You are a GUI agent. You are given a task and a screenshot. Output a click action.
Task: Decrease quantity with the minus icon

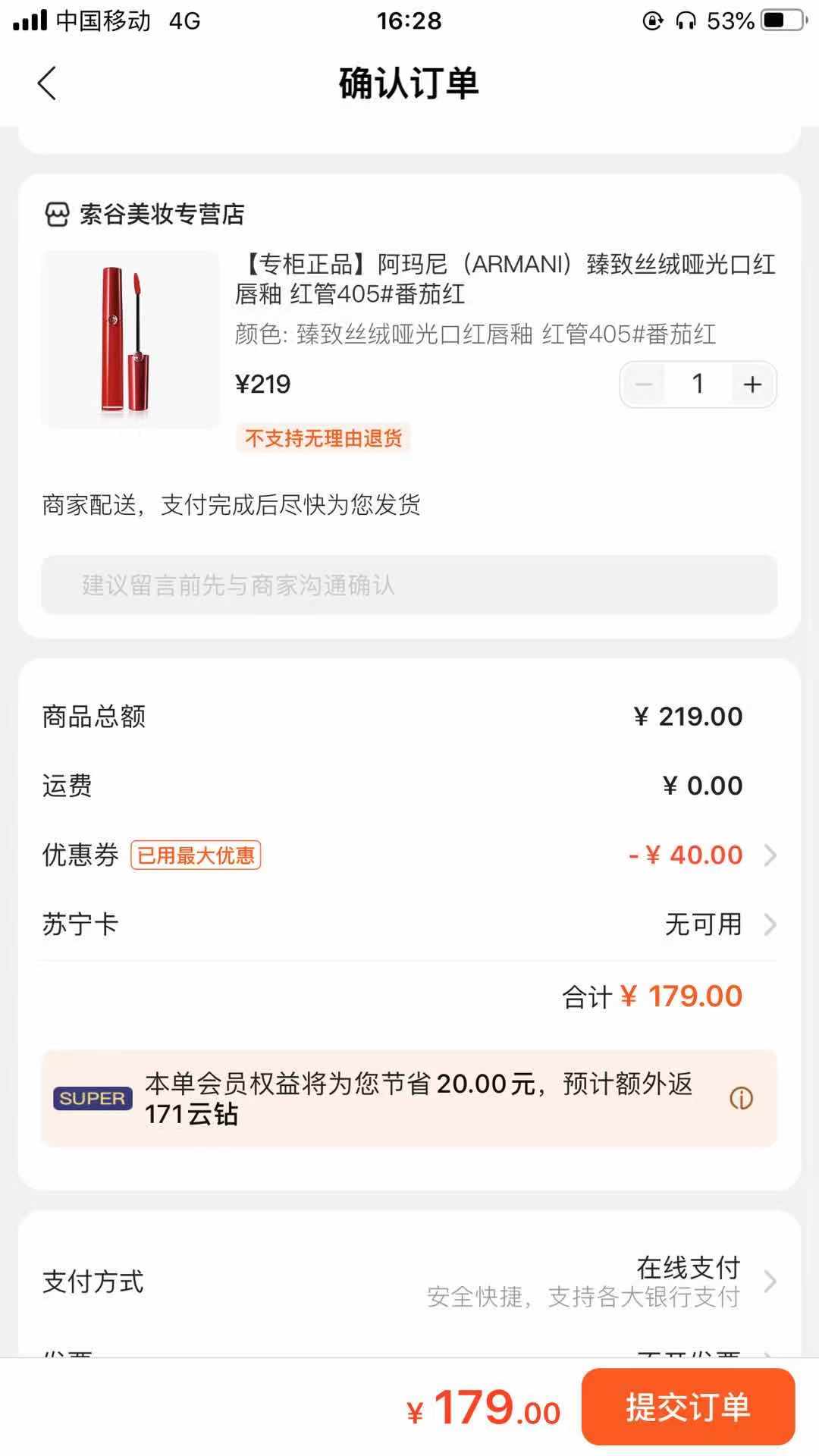tap(645, 384)
